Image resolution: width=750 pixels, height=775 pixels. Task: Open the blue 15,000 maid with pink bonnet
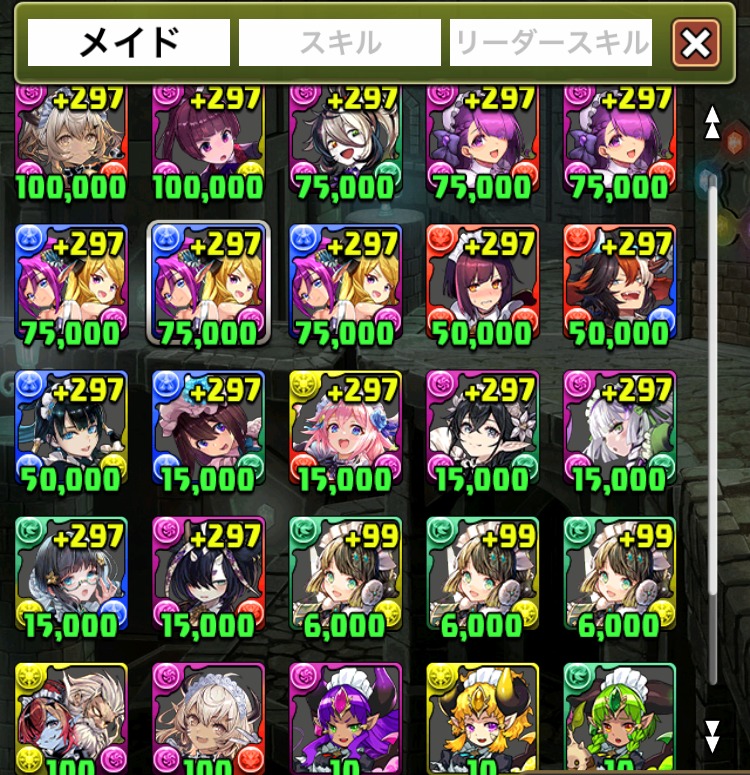208,430
